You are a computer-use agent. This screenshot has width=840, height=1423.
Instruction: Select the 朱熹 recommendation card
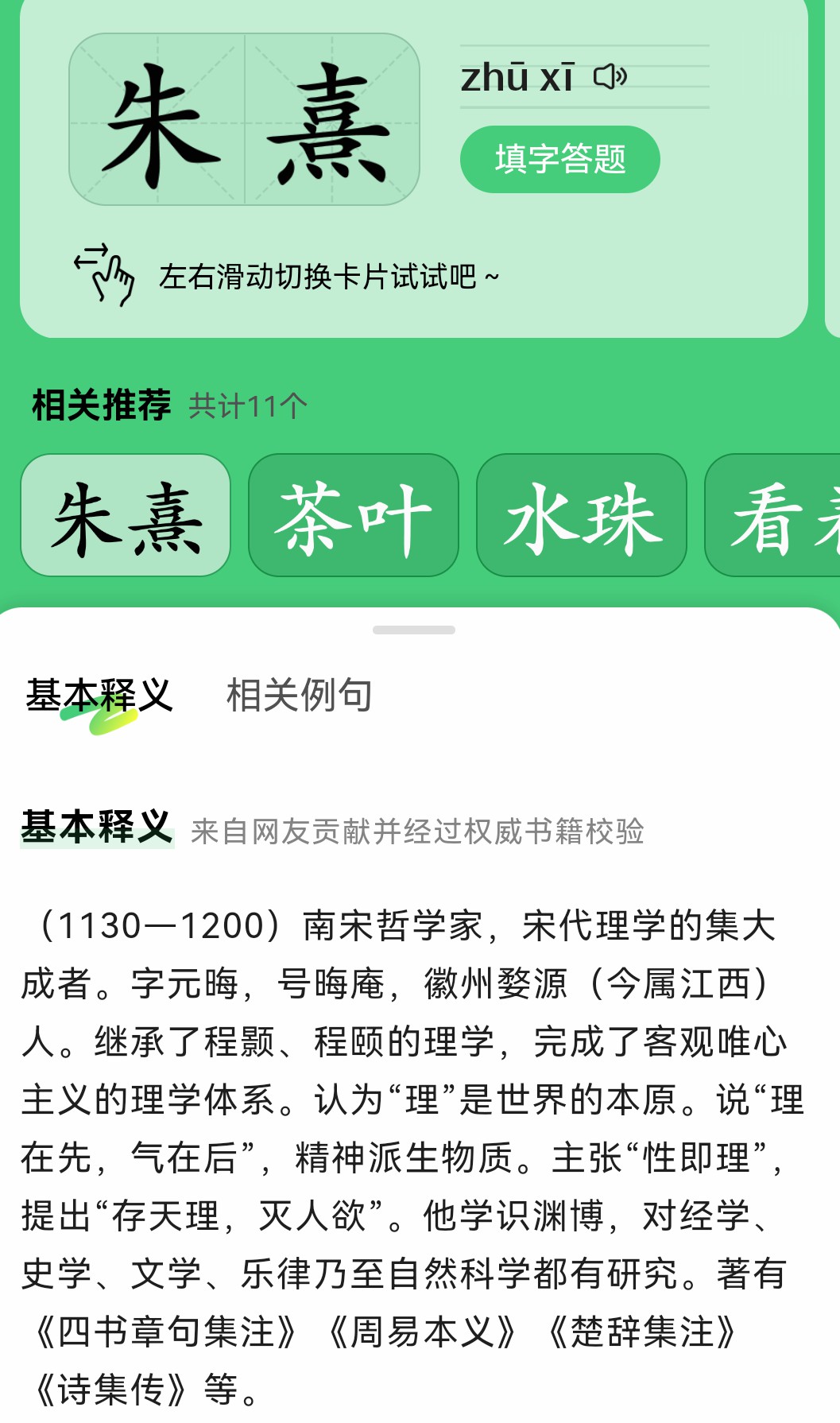click(126, 515)
